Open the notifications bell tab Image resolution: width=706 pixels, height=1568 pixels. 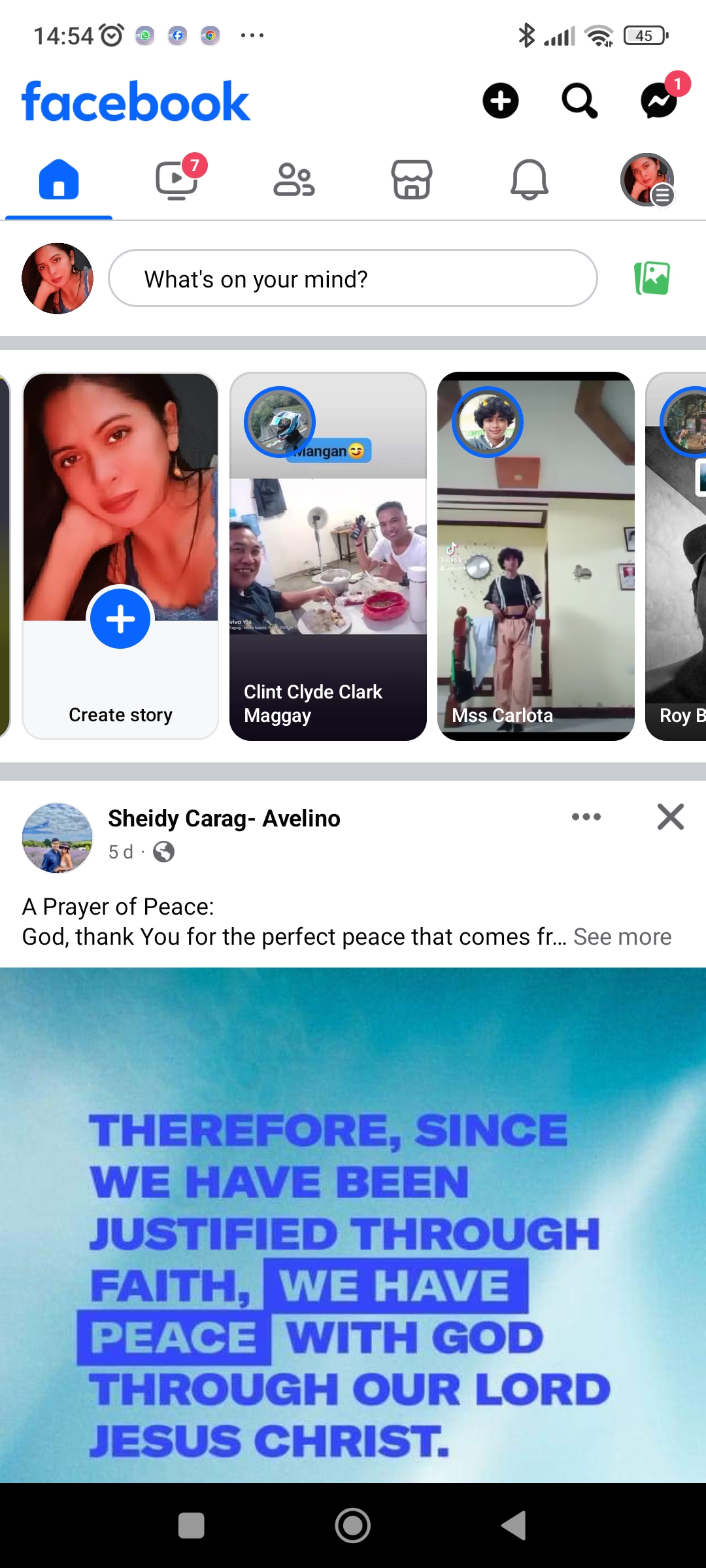click(529, 180)
